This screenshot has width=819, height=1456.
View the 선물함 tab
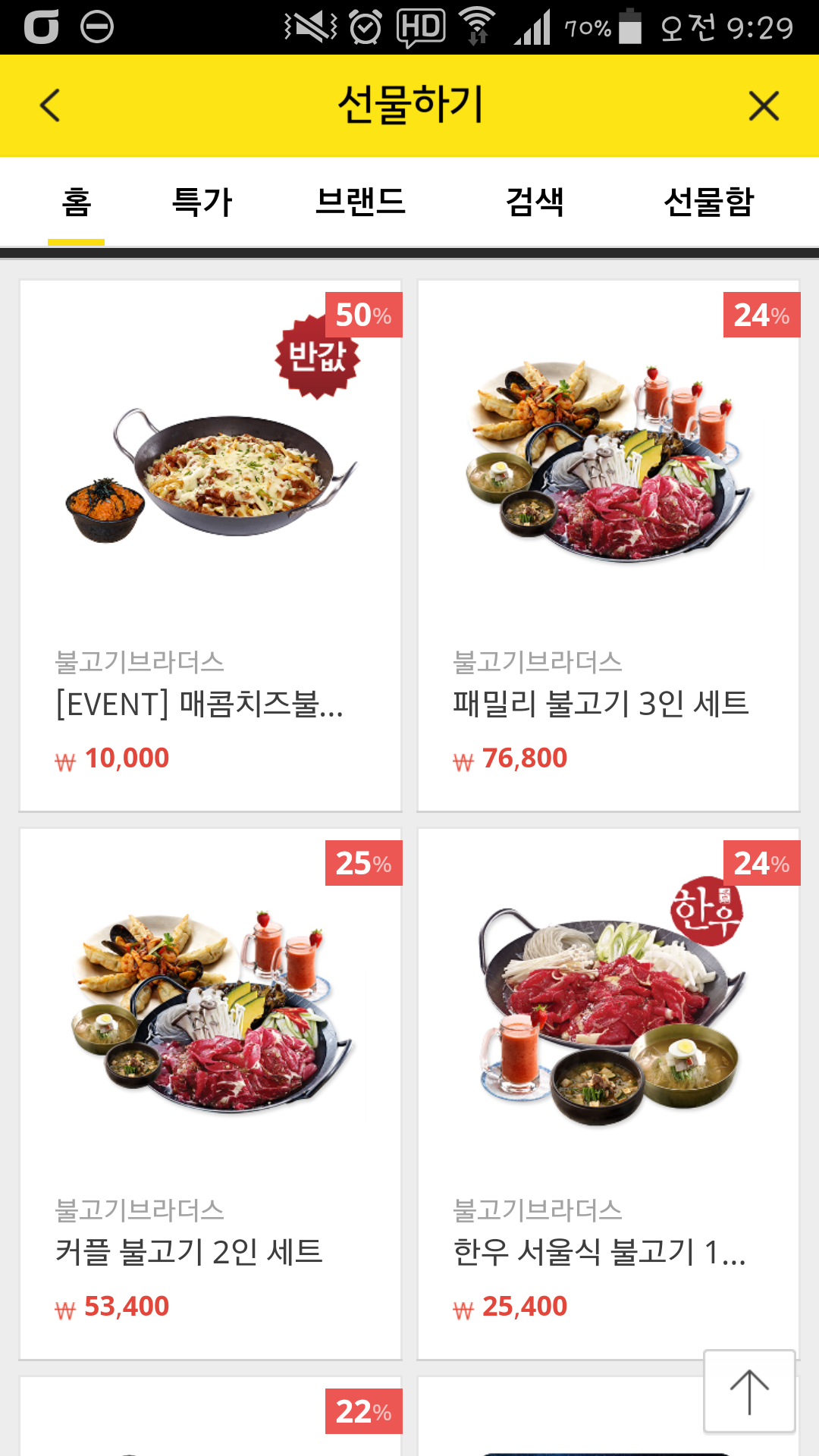point(708,202)
